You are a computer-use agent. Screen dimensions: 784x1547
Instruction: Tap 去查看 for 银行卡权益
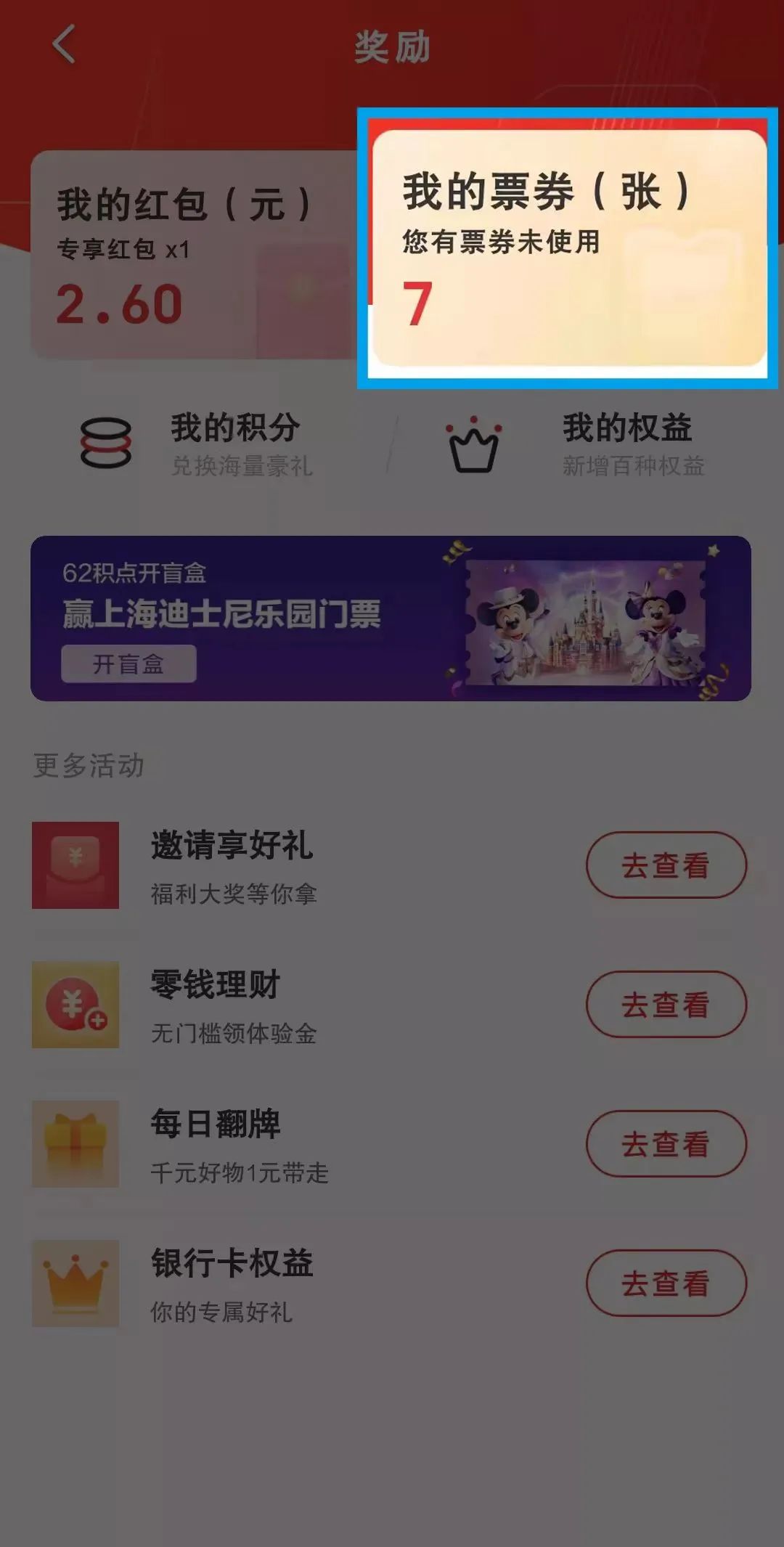click(x=666, y=1283)
